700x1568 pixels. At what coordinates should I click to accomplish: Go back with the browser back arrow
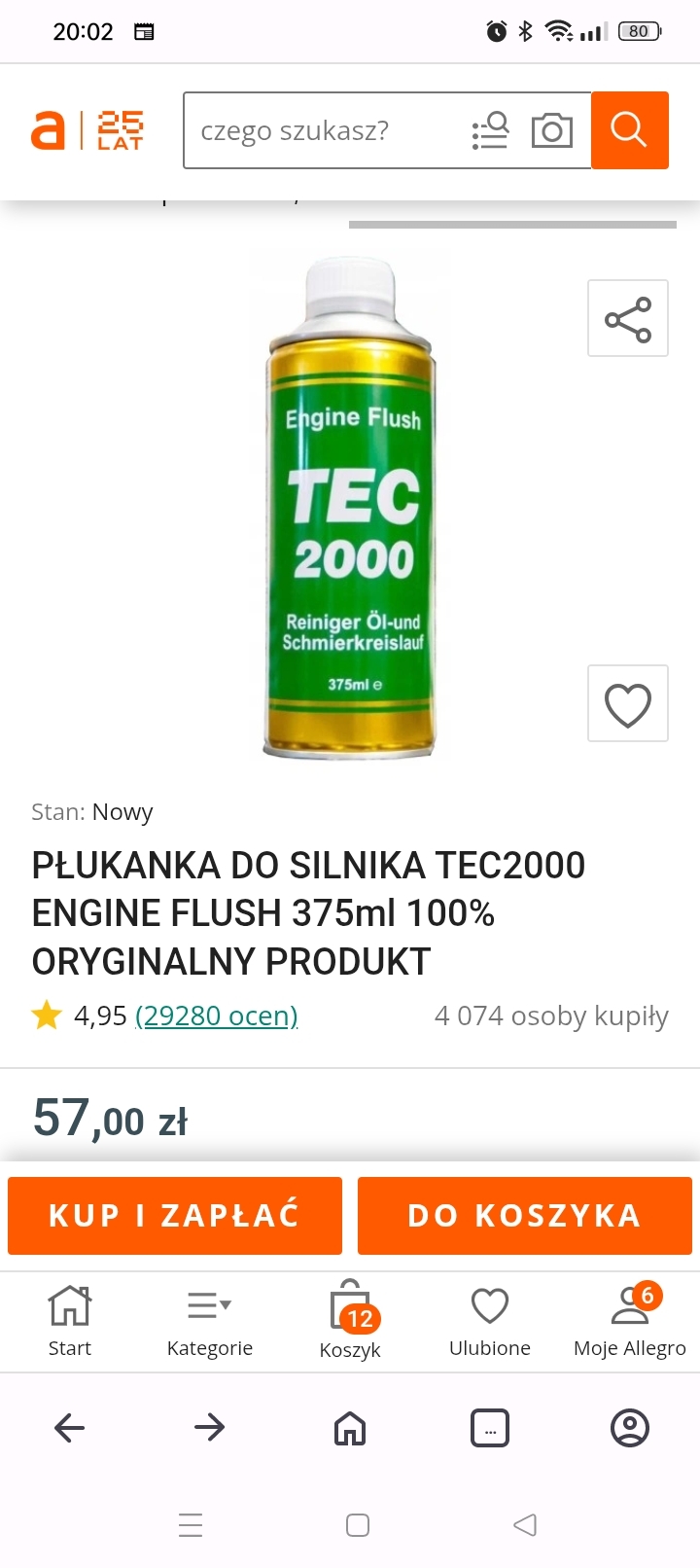[x=70, y=1428]
